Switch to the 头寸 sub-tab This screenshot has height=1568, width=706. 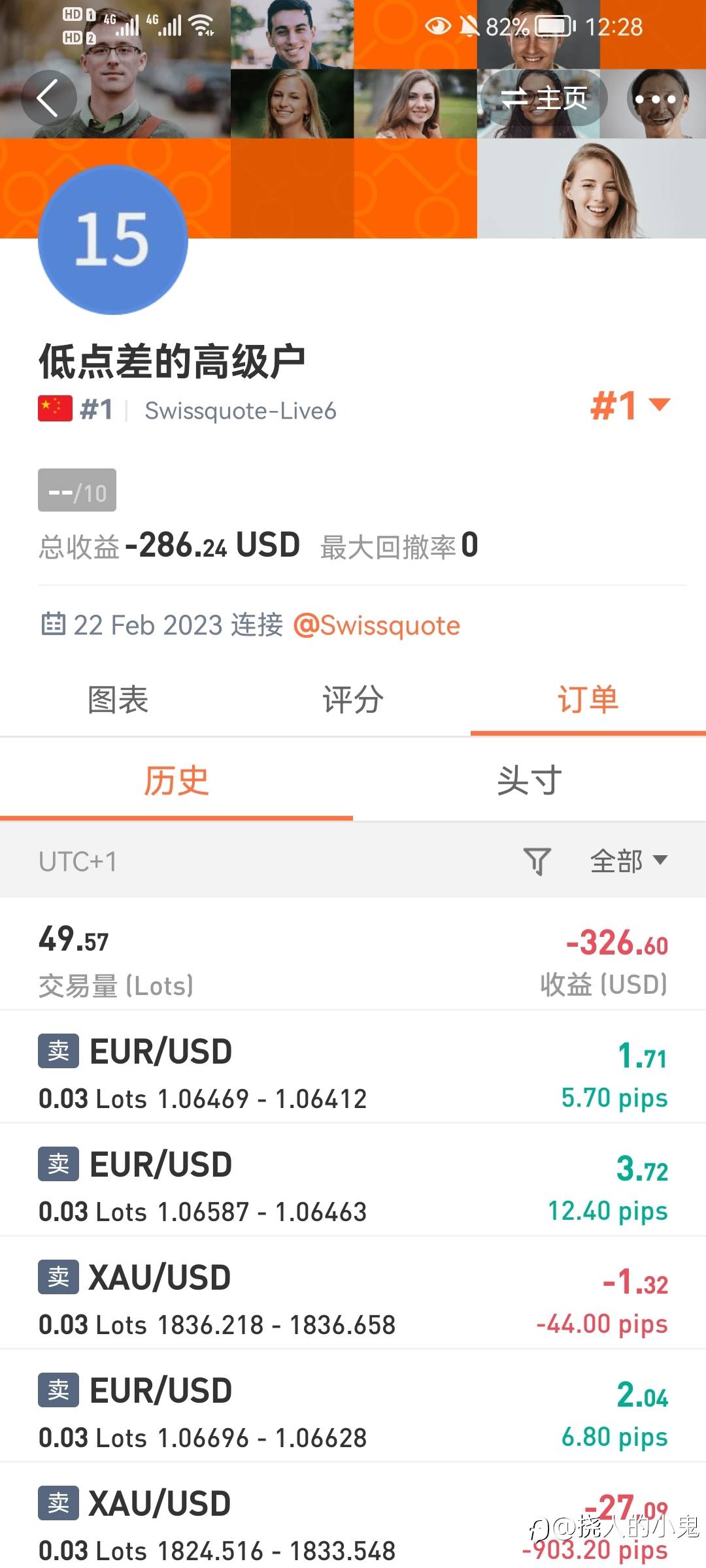click(x=529, y=781)
